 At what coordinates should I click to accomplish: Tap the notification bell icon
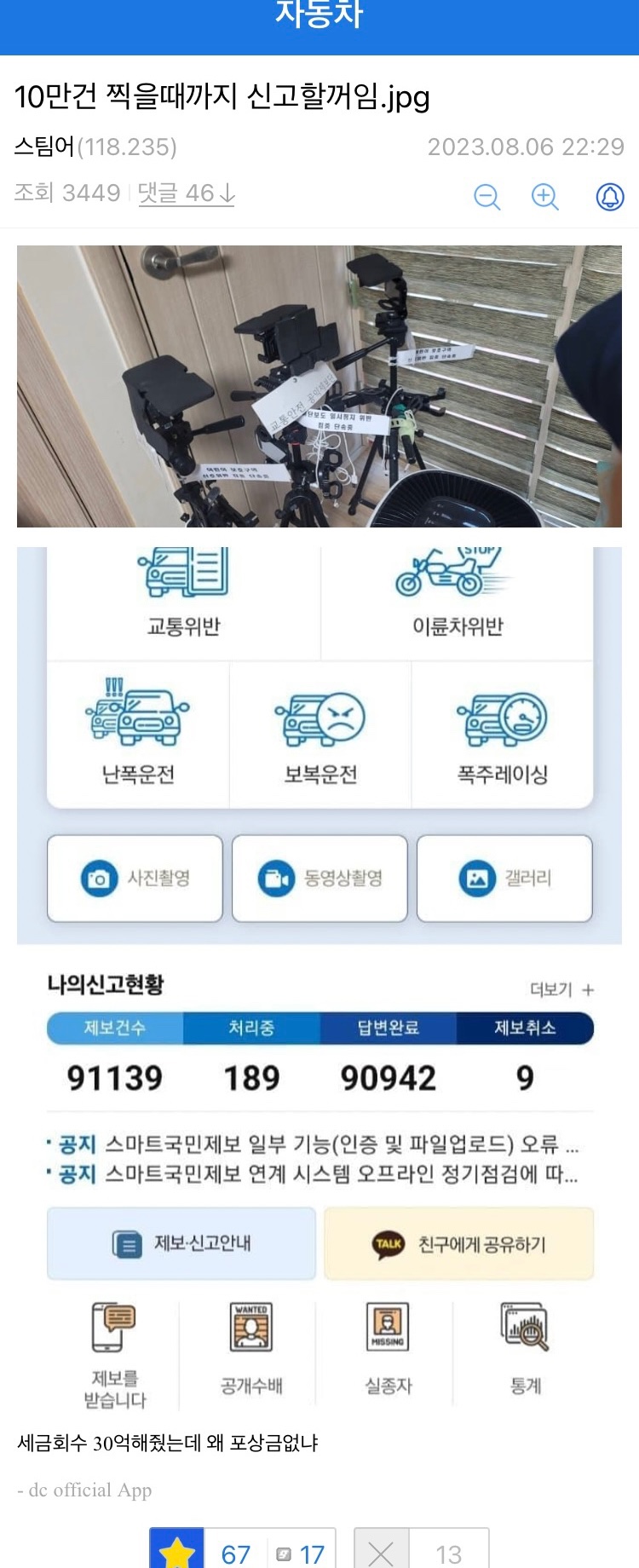tap(609, 197)
